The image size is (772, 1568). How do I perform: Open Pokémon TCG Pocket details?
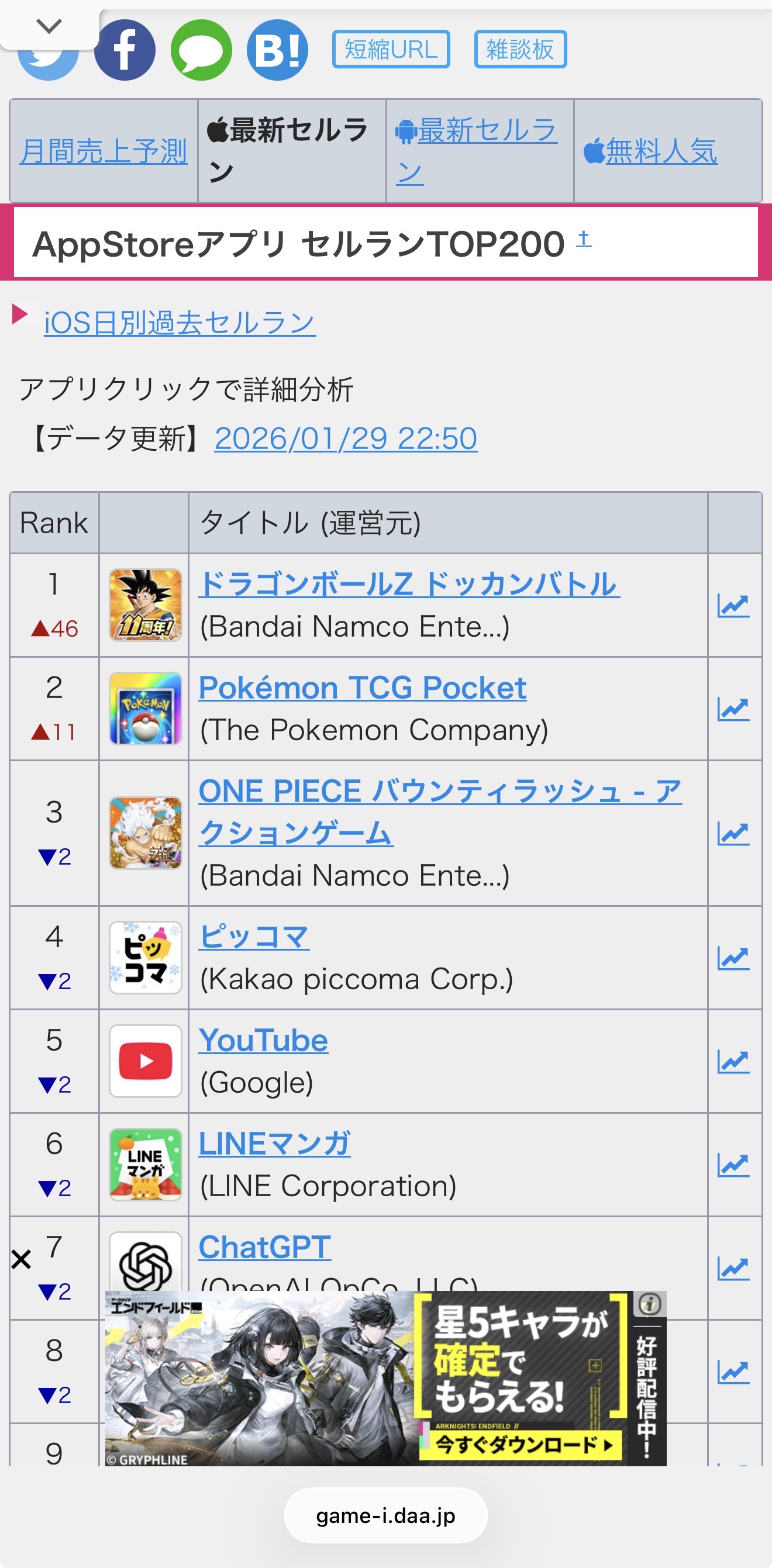click(x=362, y=688)
